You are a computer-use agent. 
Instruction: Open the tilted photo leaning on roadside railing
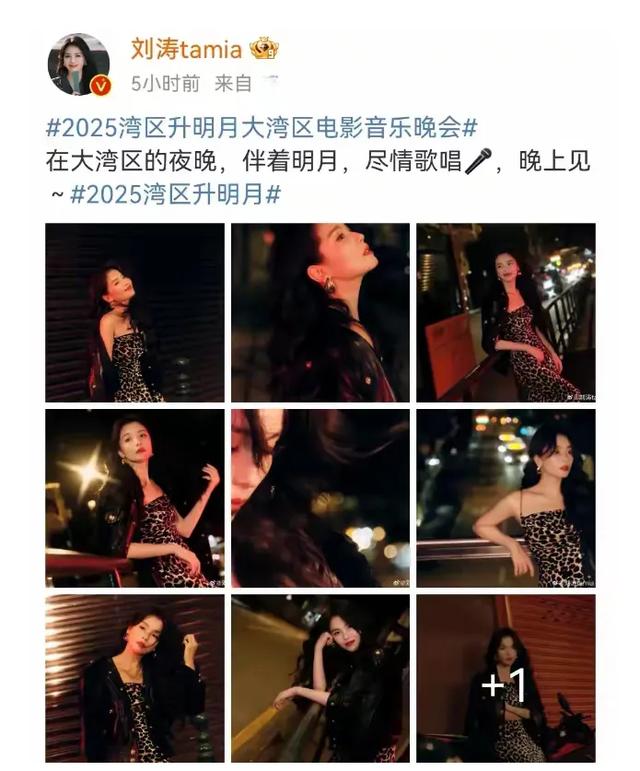coord(320,677)
